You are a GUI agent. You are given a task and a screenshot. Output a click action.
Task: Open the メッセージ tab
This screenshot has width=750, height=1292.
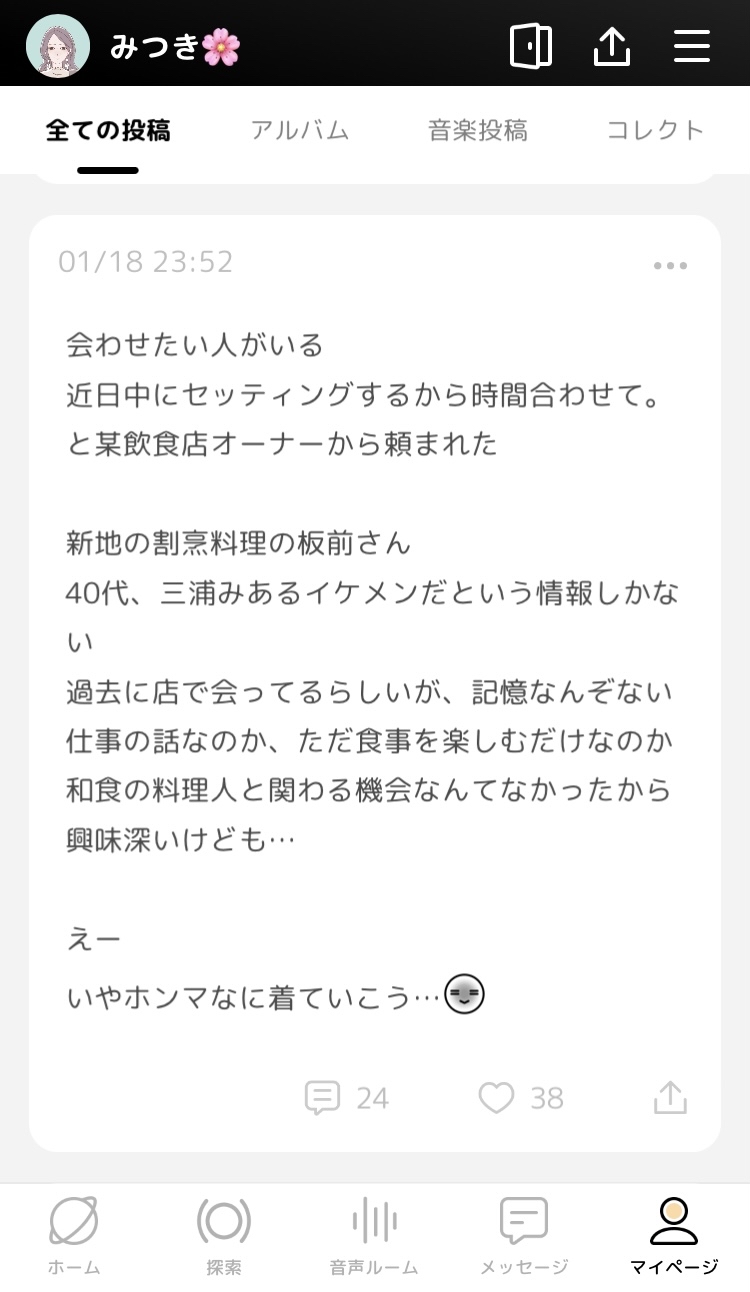(524, 1236)
